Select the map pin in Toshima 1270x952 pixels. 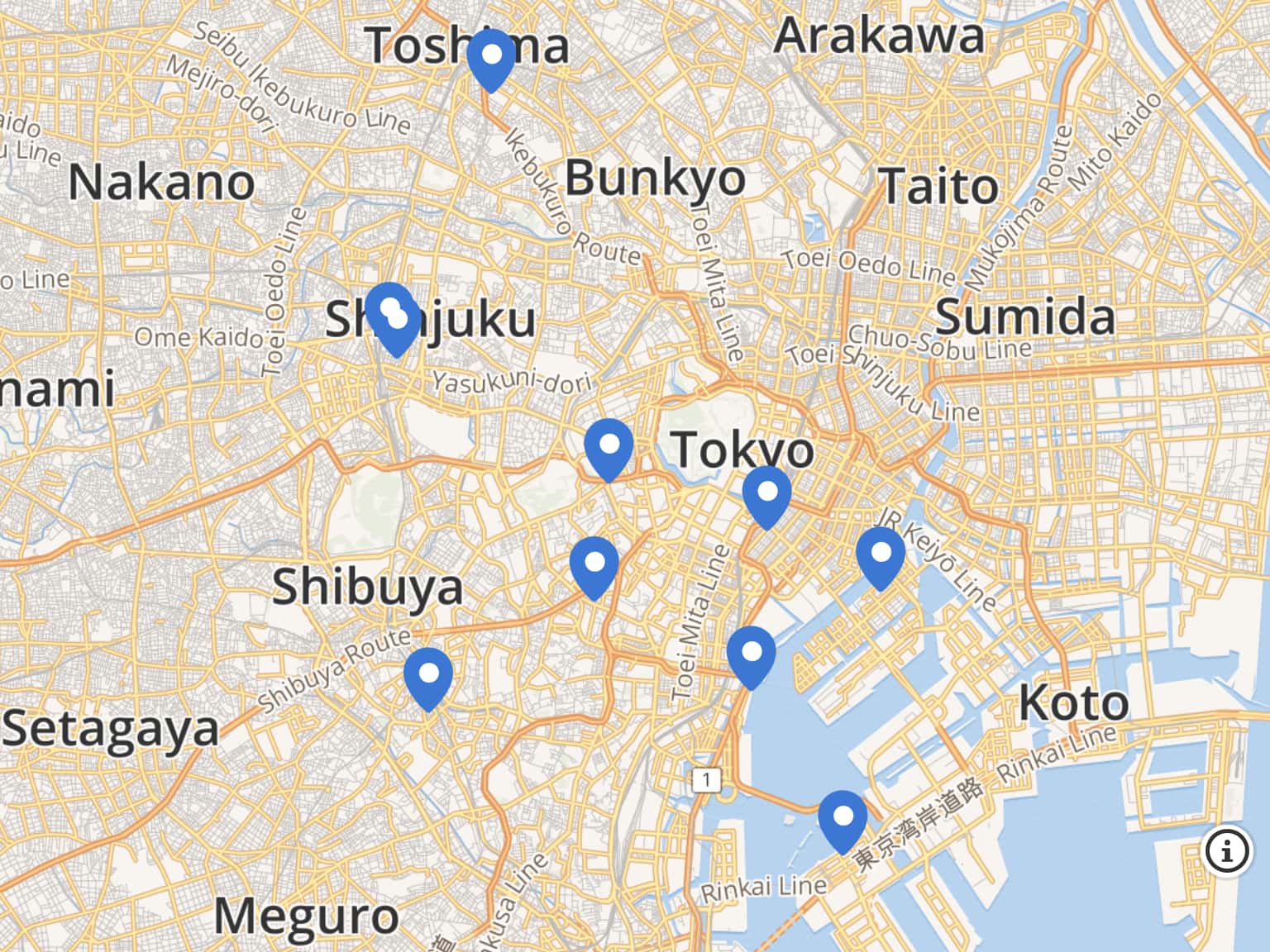click(x=491, y=58)
